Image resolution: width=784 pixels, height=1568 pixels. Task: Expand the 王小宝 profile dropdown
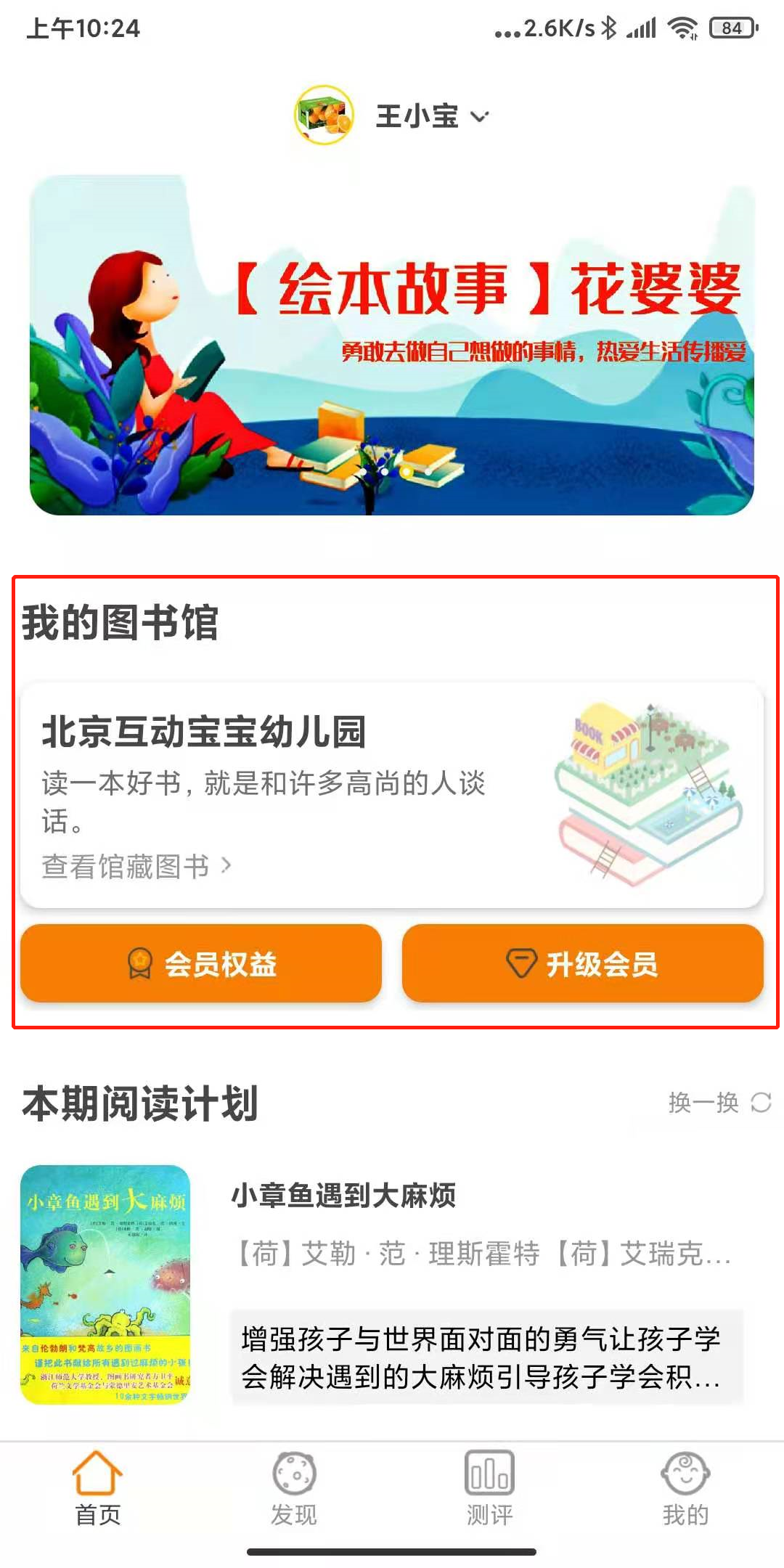coord(479,117)
